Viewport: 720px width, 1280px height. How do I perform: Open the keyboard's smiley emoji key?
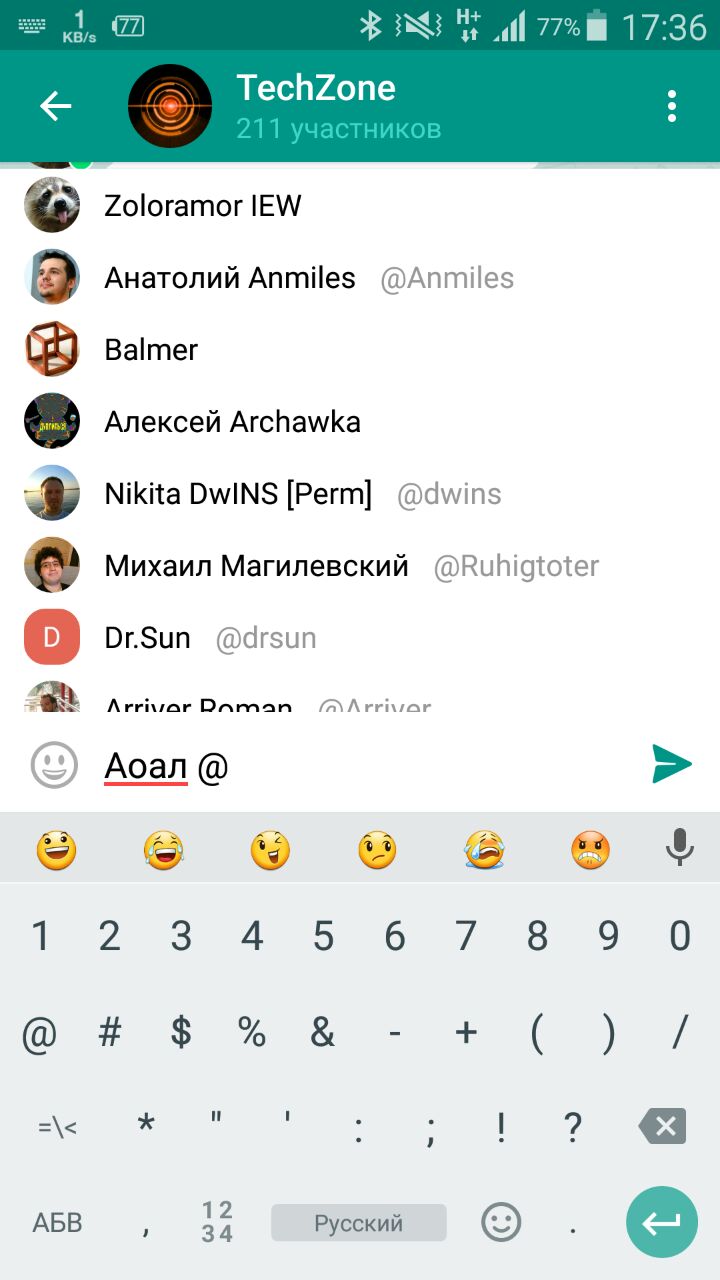[502, 1222]
